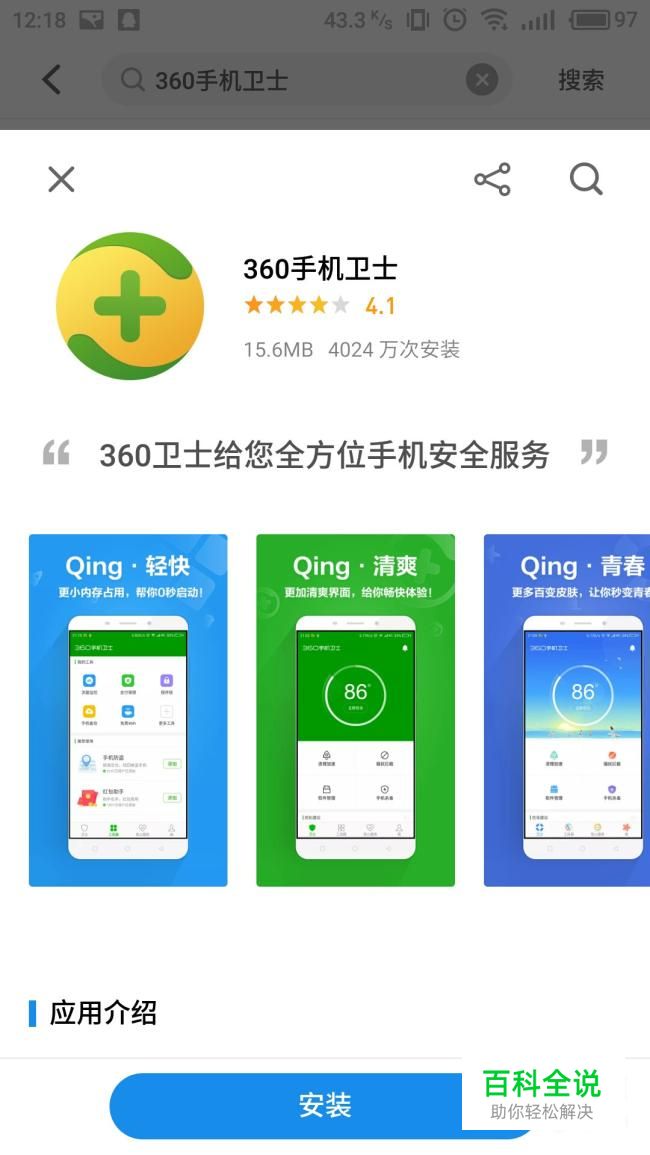Tap the 搜索 button
Screen dimensions: 650x1155
[581, 80]
